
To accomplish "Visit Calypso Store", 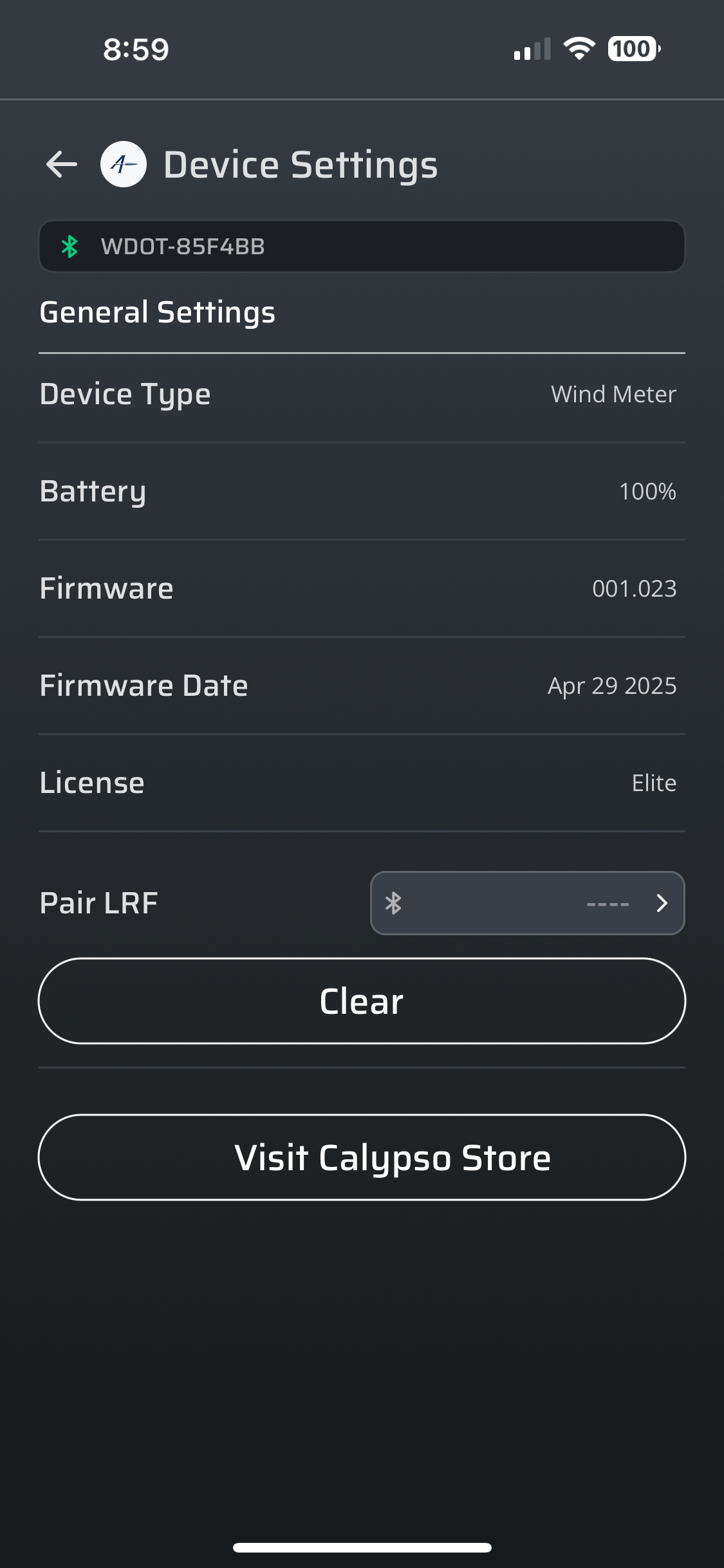I will point(362,1157).
